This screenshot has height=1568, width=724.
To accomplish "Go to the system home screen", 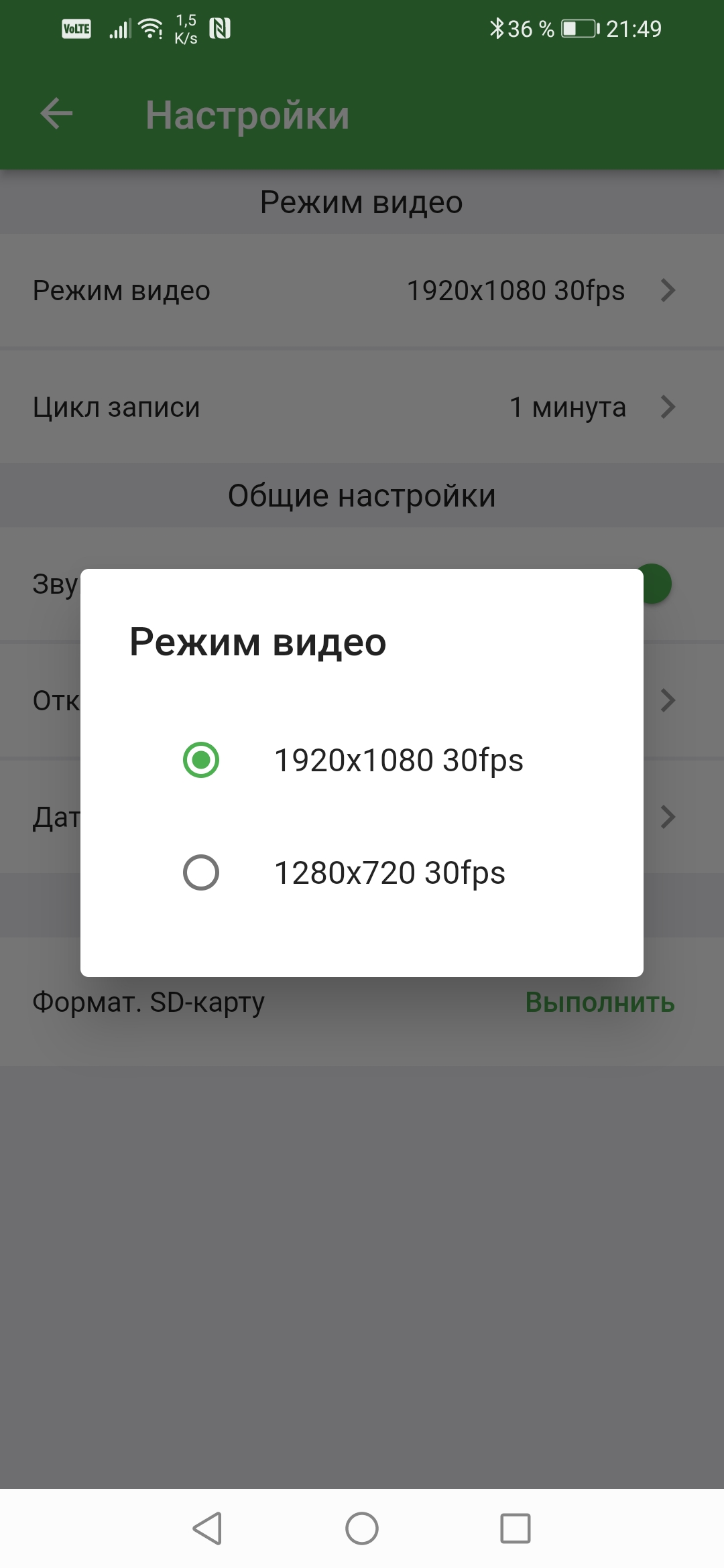I will (x=362, y=1528).
